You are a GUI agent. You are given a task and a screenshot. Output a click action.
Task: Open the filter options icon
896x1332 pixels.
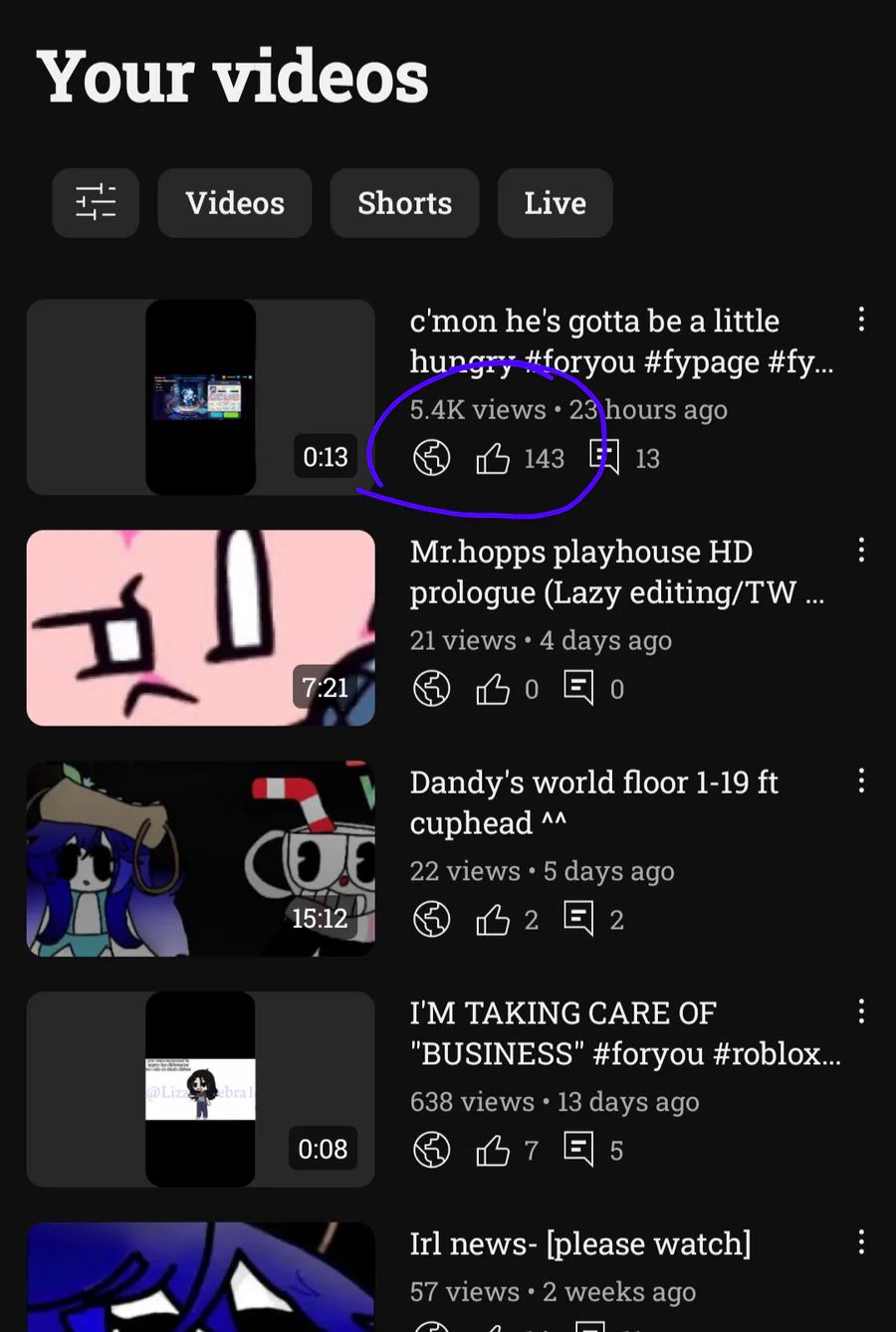coord(96,203)
